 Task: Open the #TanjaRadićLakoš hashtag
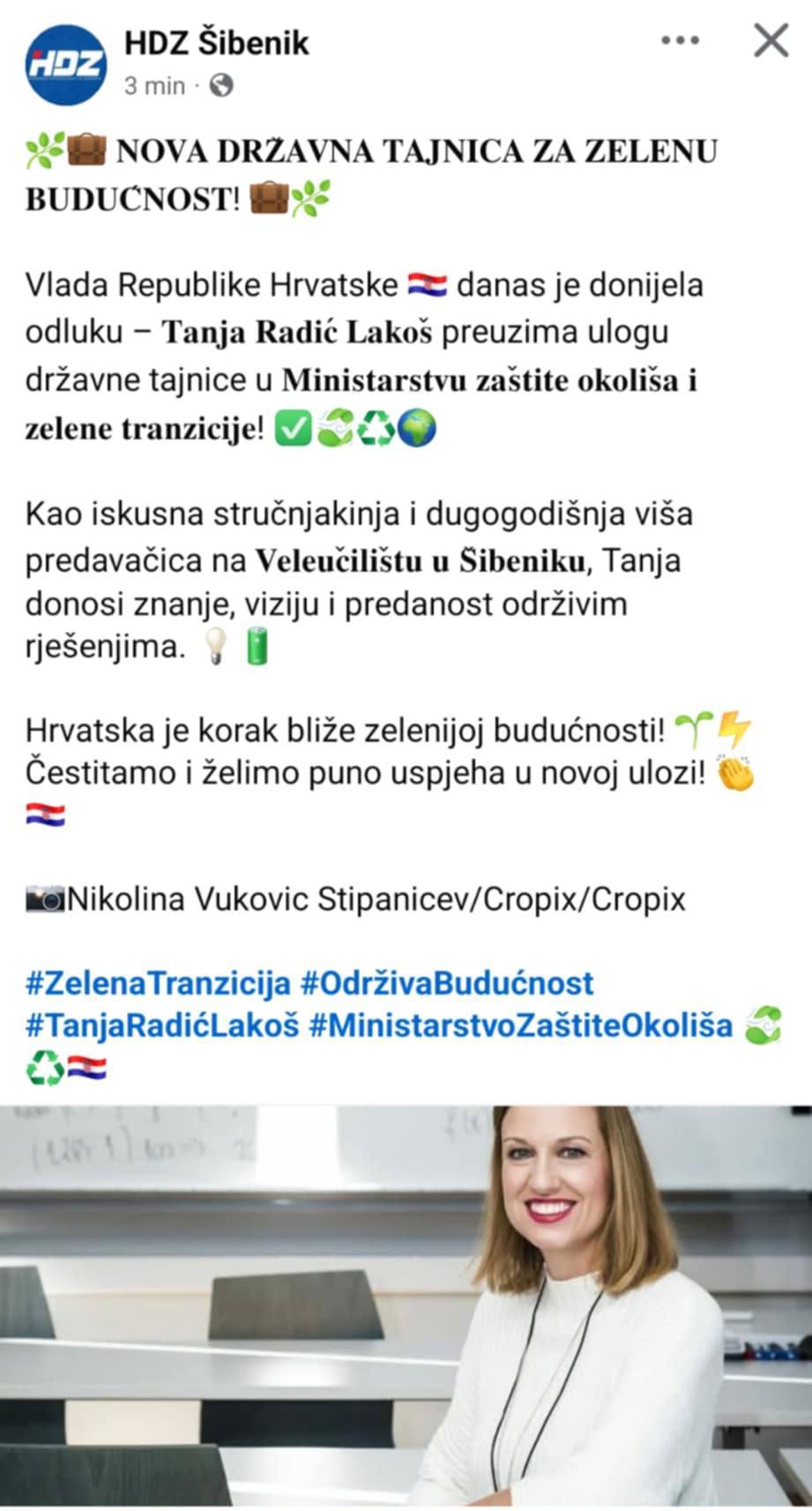click(162, 1025)
